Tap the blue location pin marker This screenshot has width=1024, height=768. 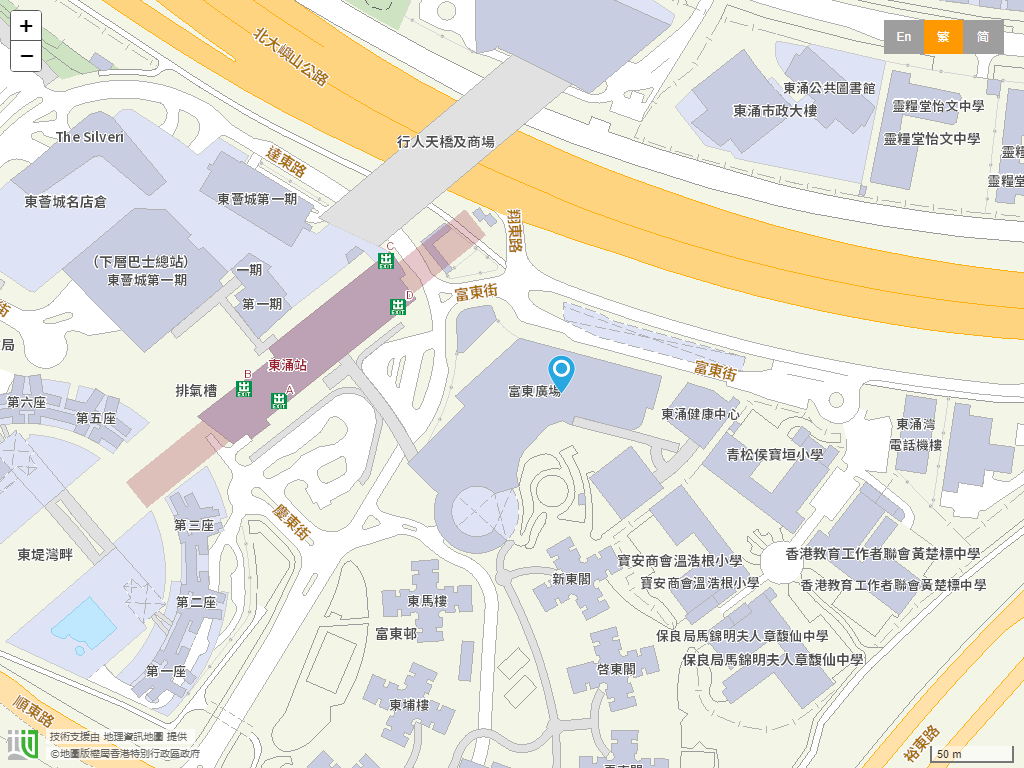[562, 372]
